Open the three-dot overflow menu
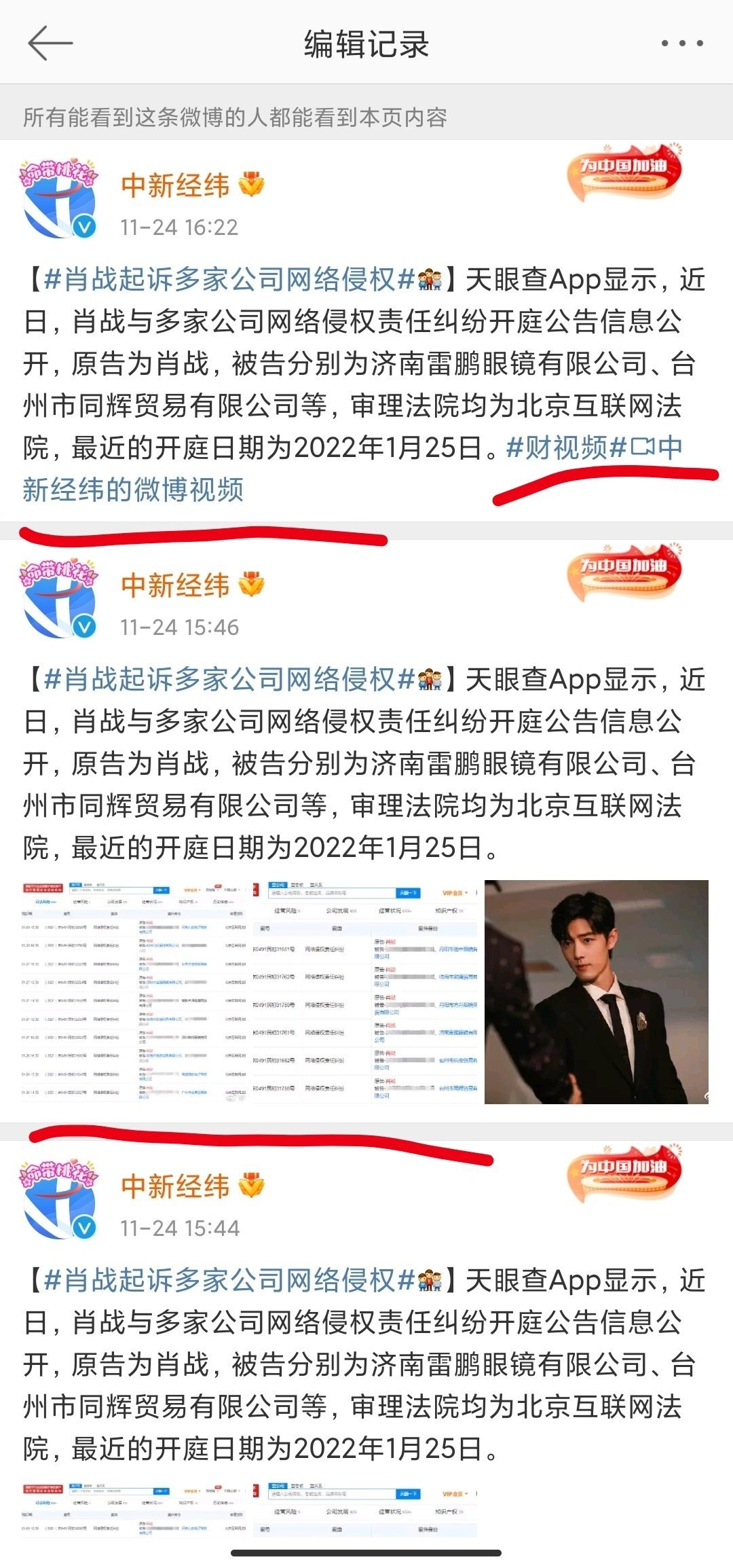Screen dimensions: 733x1568 (x=681, y=43)
